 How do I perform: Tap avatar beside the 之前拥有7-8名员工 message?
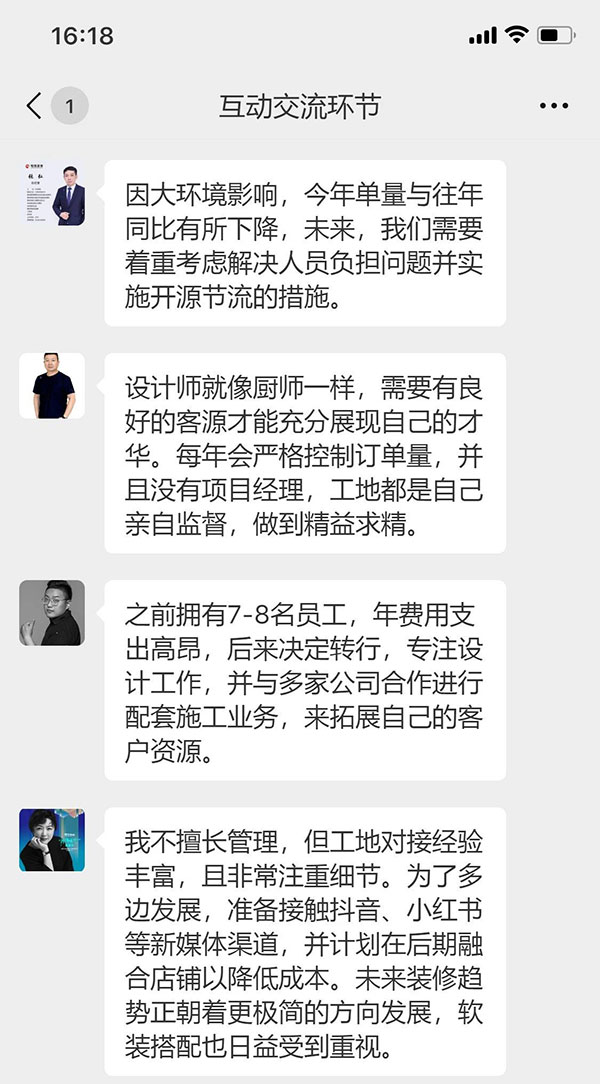(52, 613)
